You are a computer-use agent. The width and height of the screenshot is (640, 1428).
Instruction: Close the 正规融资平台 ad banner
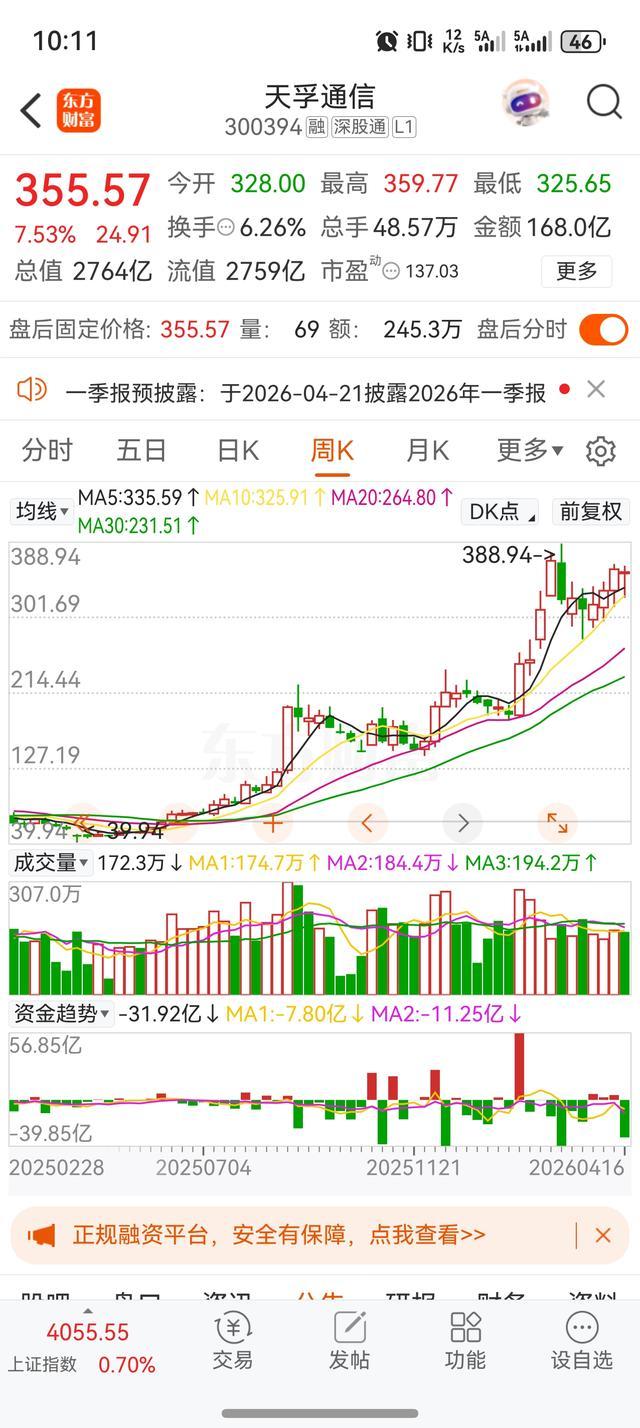(603, 1235)
